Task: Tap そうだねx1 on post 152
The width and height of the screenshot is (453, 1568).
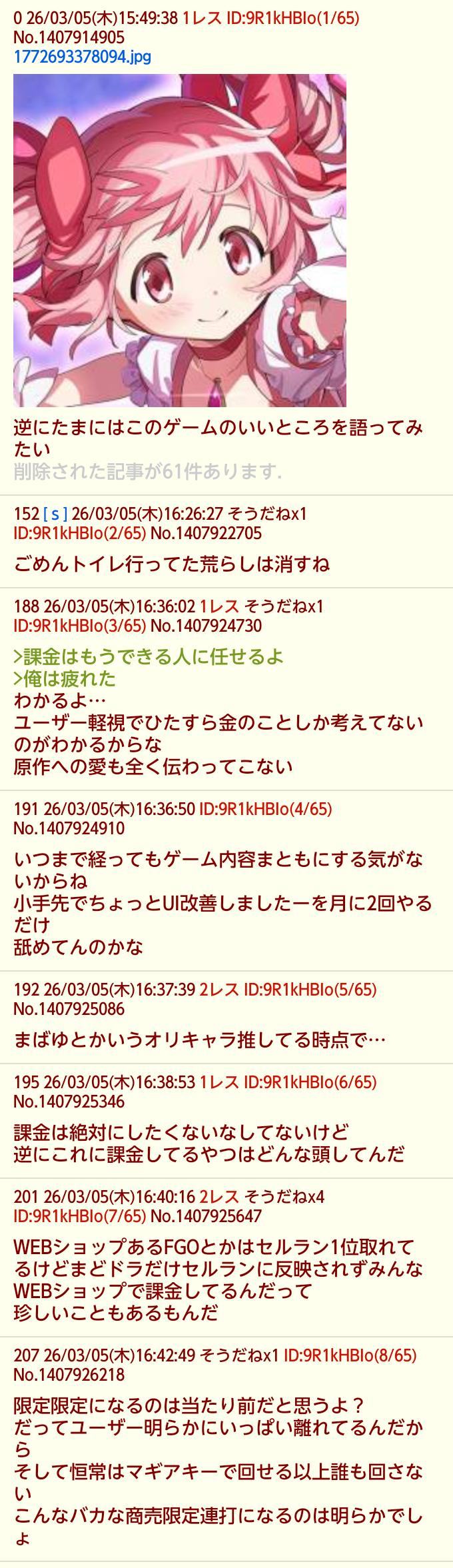Action: pos(267,514)
